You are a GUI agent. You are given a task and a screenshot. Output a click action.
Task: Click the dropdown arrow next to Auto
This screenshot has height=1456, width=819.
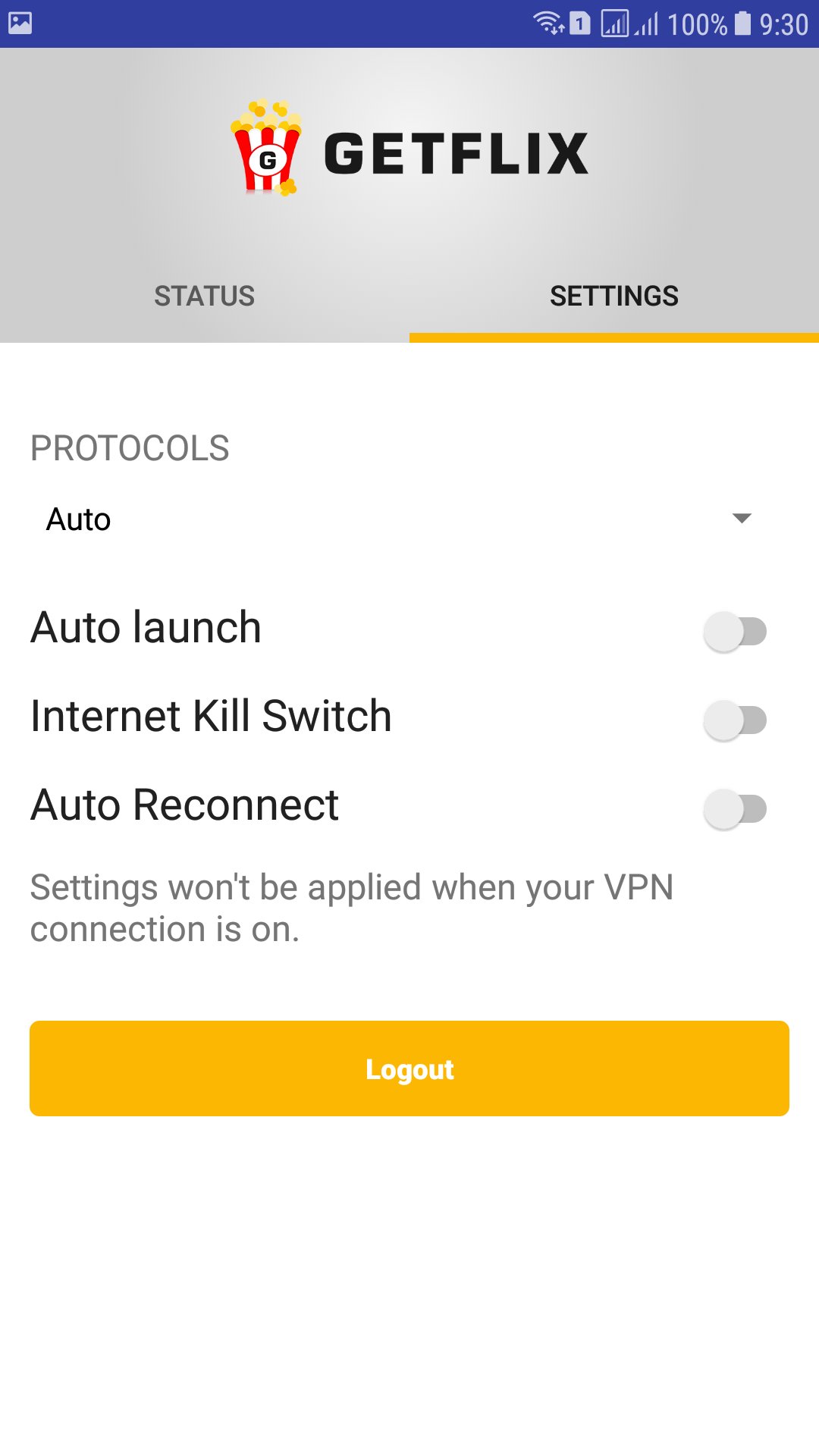pos(743,519)
